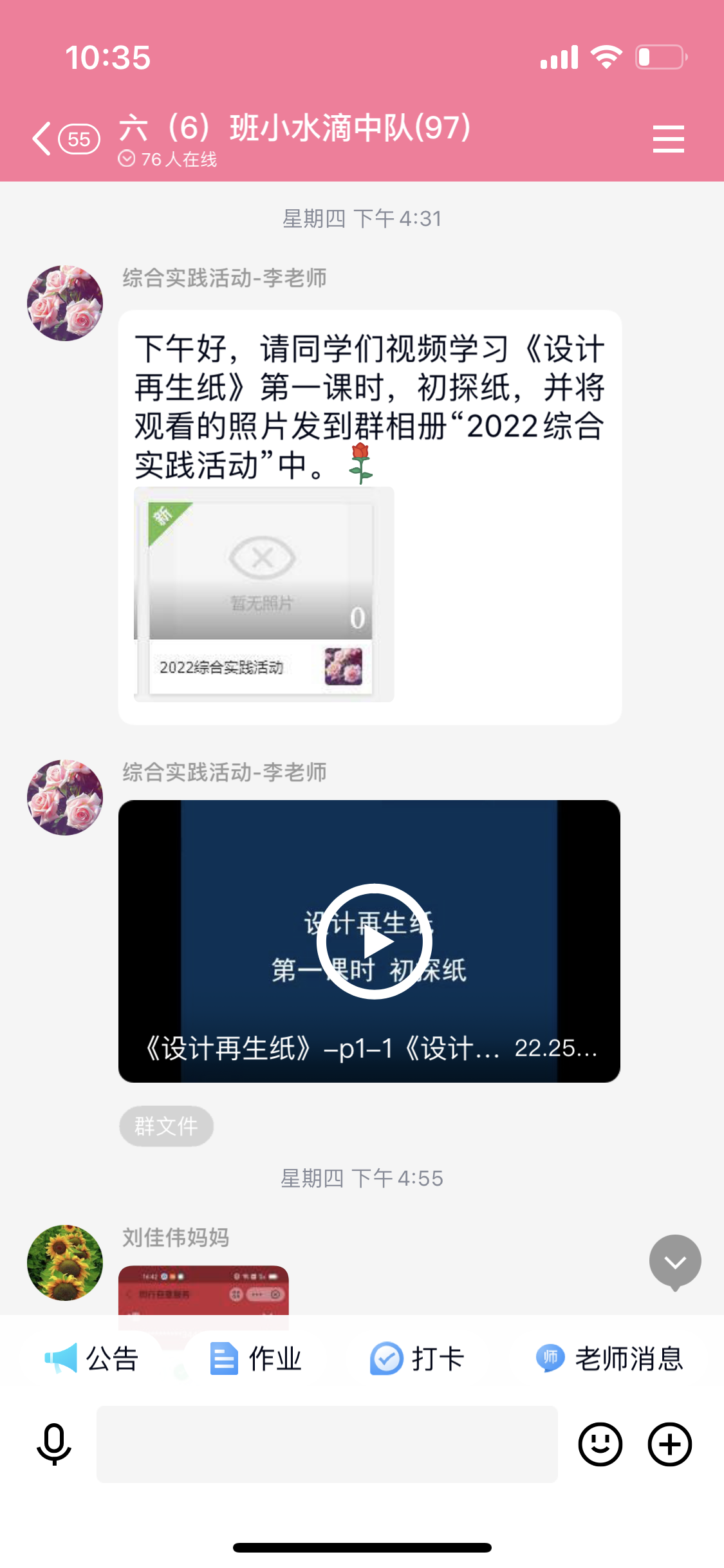The image size is (724, 1568).
Task: Open 刘佳伟妈妈's shared image
Action: click(203, 1290)
